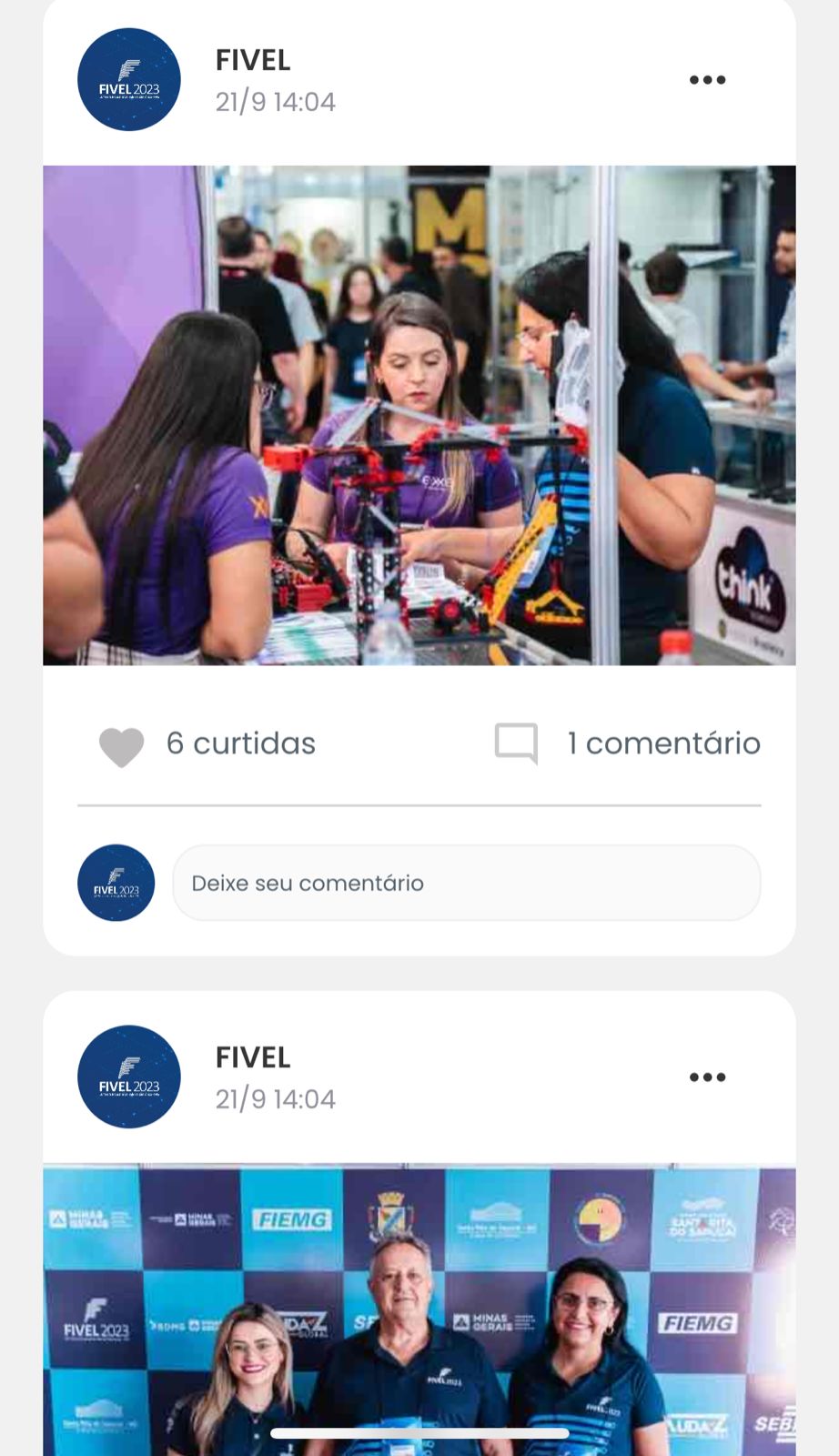The width and height of the screenshot is (839, 1456).
Task: Open the group photo with sponsor backdrop
Action: click(x=419, y=1310)
